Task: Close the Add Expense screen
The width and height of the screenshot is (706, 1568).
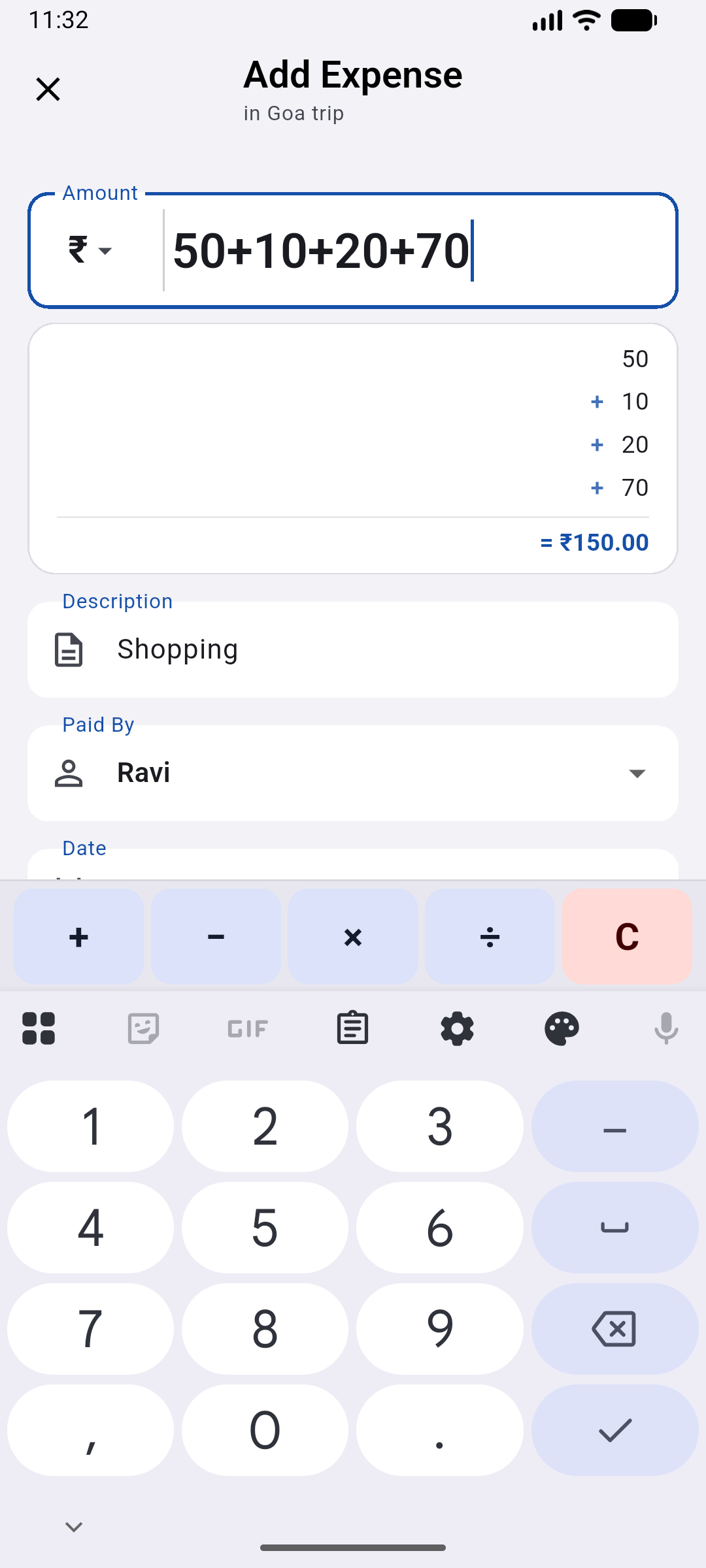Action: click(x=48, y=89)
